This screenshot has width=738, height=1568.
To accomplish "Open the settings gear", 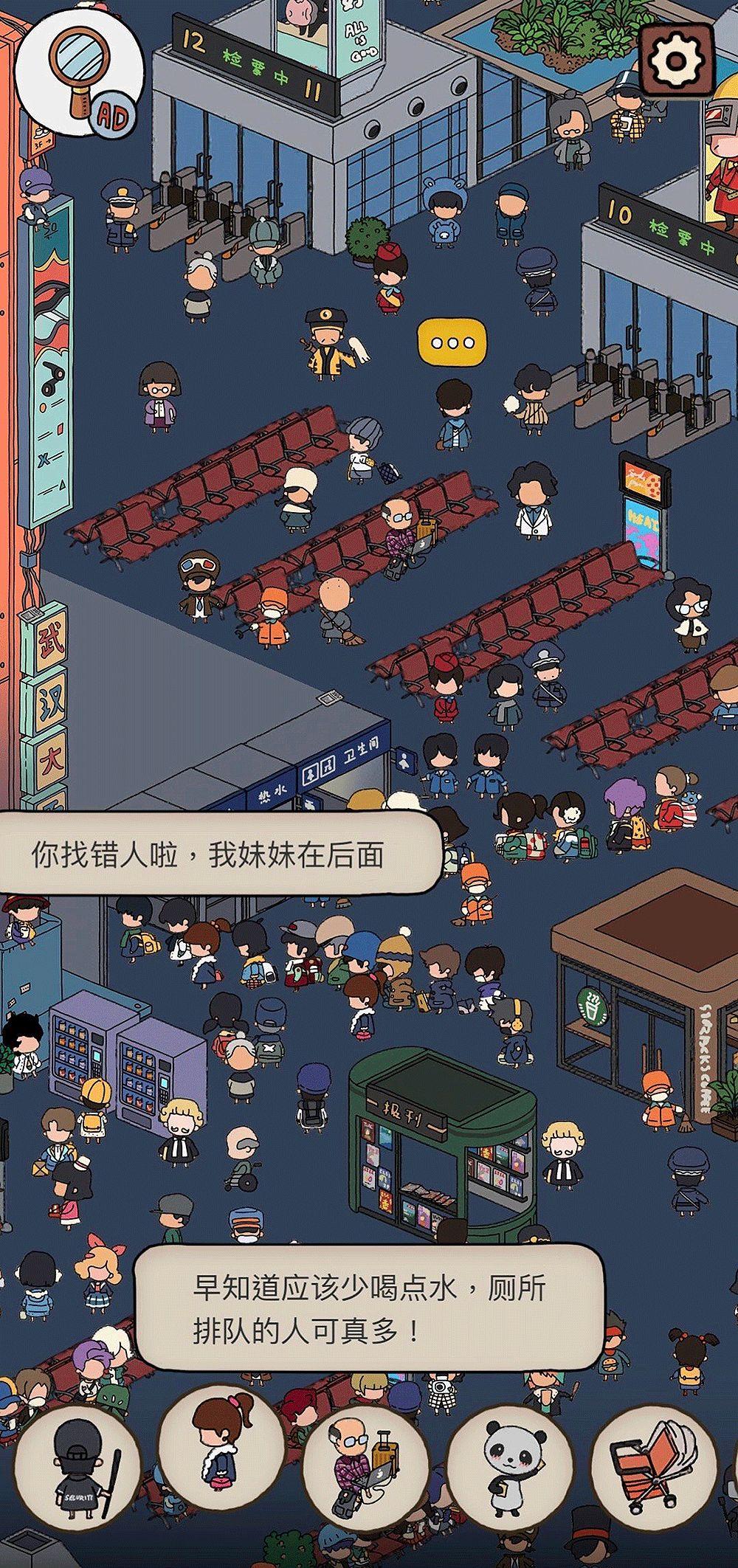I will [675, 61].
